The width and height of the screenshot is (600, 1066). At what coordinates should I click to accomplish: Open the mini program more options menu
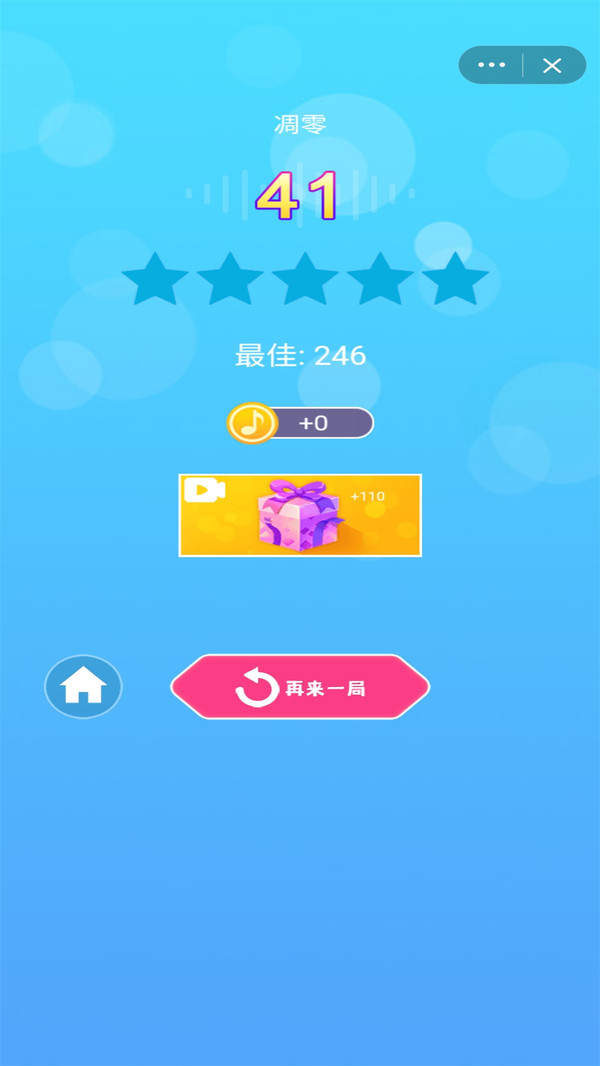[x=492, y=65]
